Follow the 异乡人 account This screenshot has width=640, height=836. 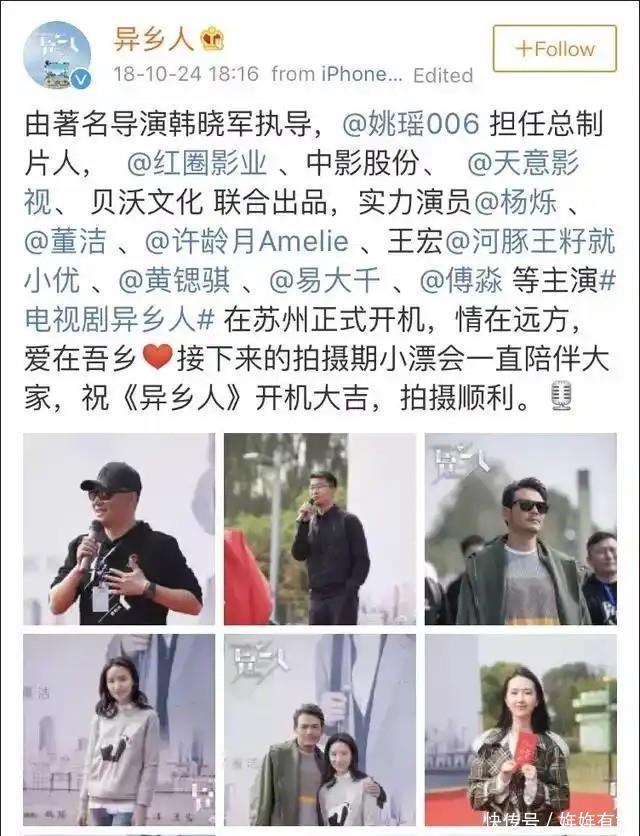[x=556, y=48]
